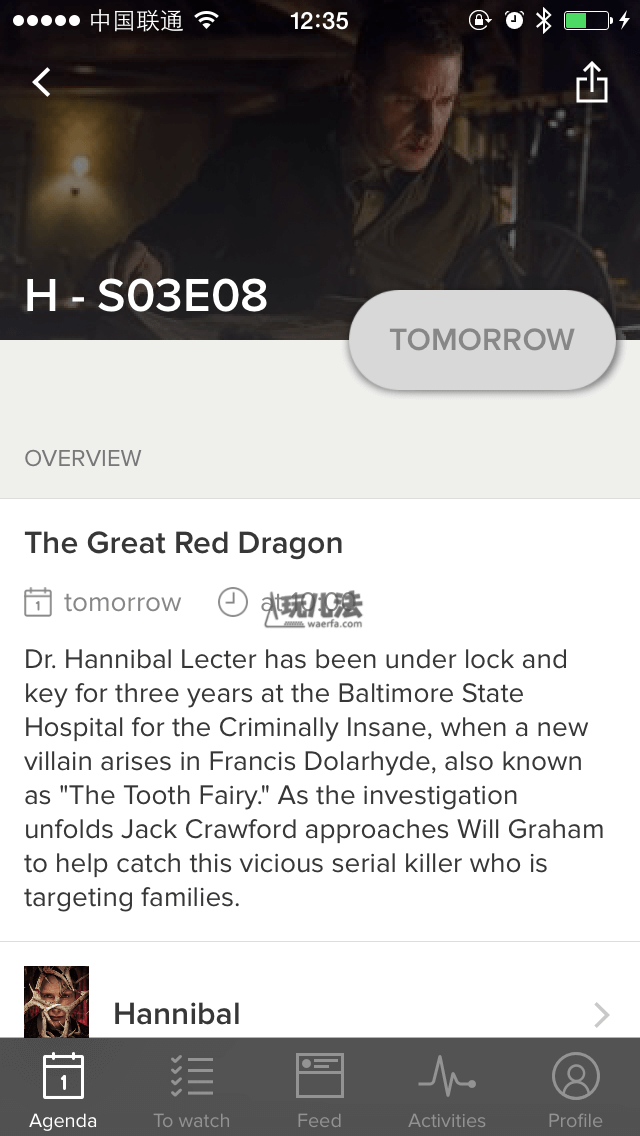Open the Hannibal show row

(320, 1005)
